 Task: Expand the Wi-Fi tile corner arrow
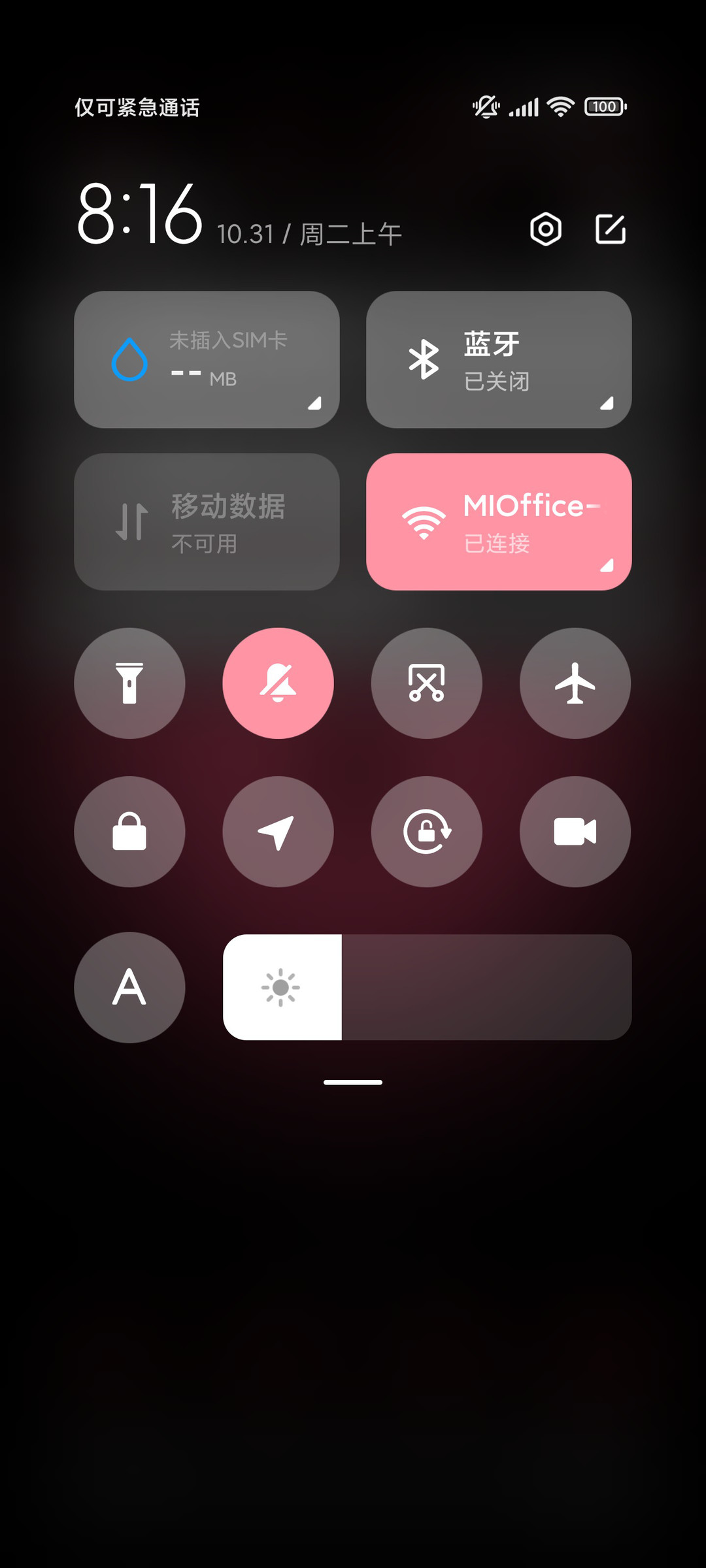607,565
